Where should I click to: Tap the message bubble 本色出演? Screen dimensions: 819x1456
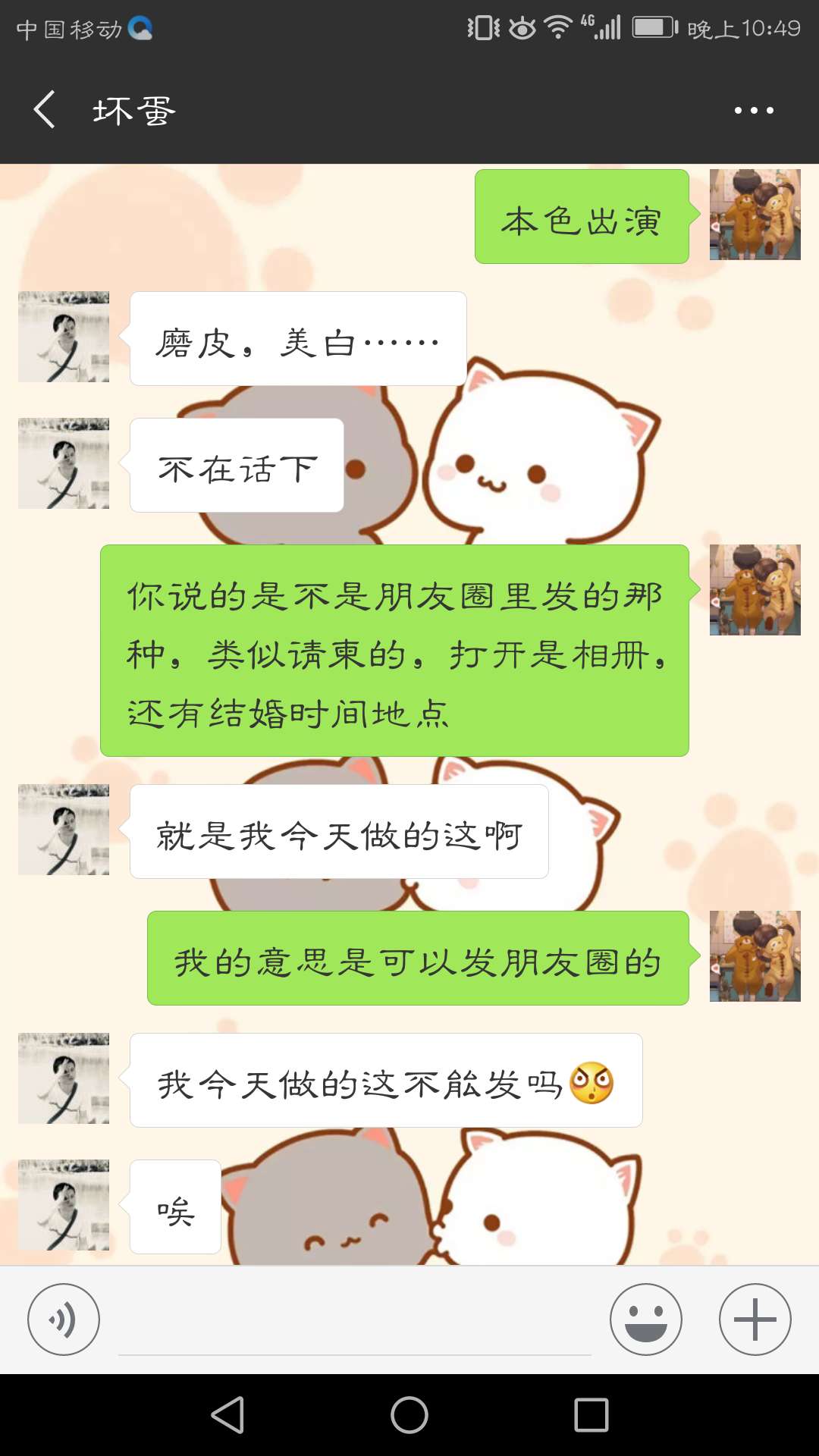pos(582,218)
